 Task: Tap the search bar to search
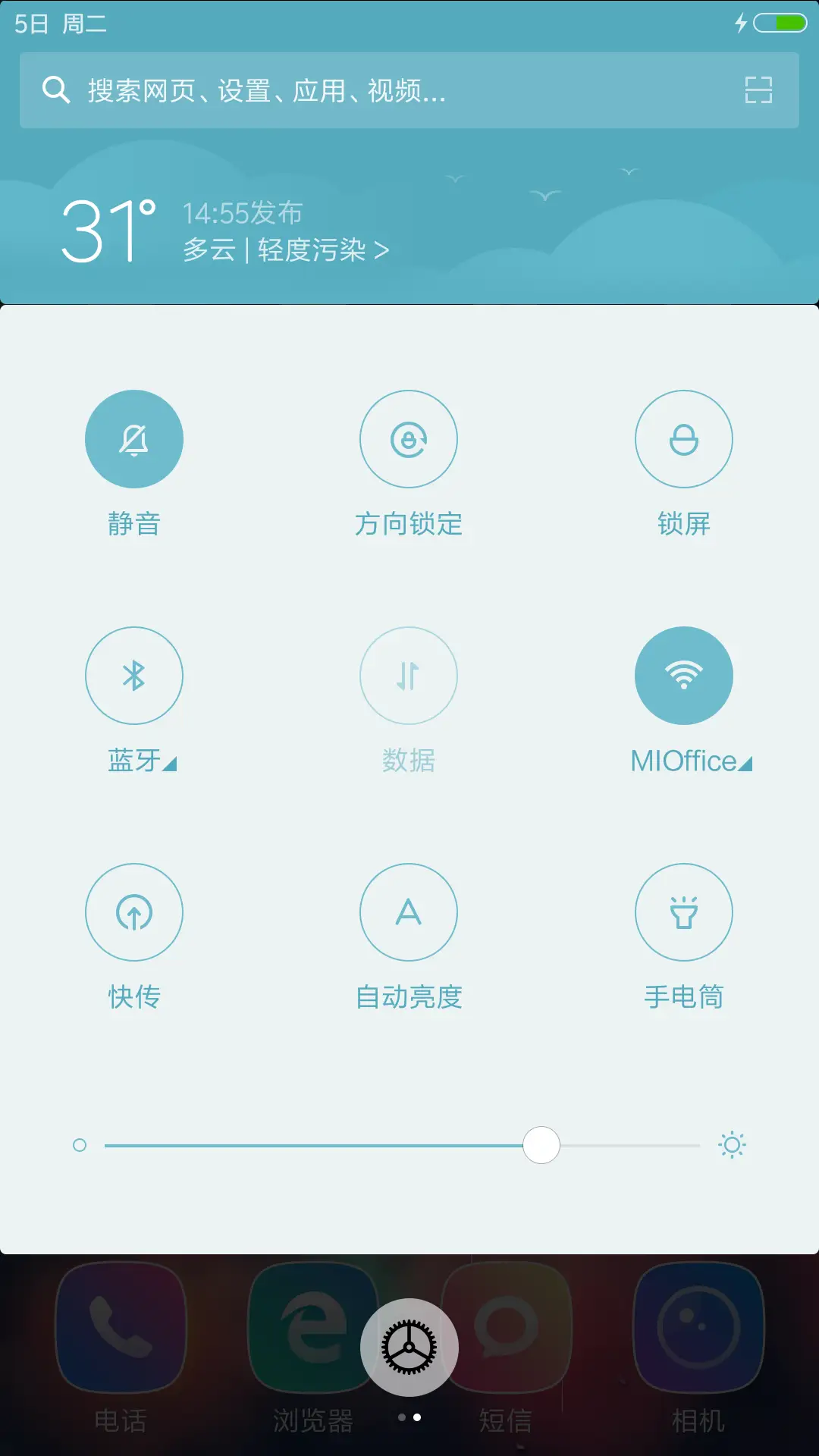click(x=341, y=90)
